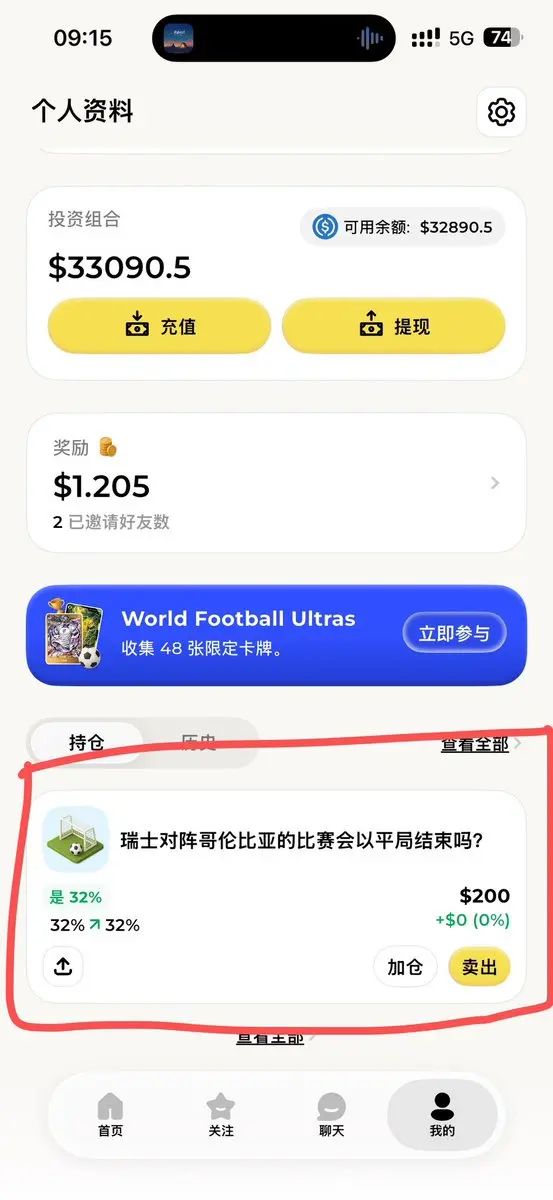
Task: Open the 聊天 chat tab
Action: pyautogui.click(x=331, y=1114)
